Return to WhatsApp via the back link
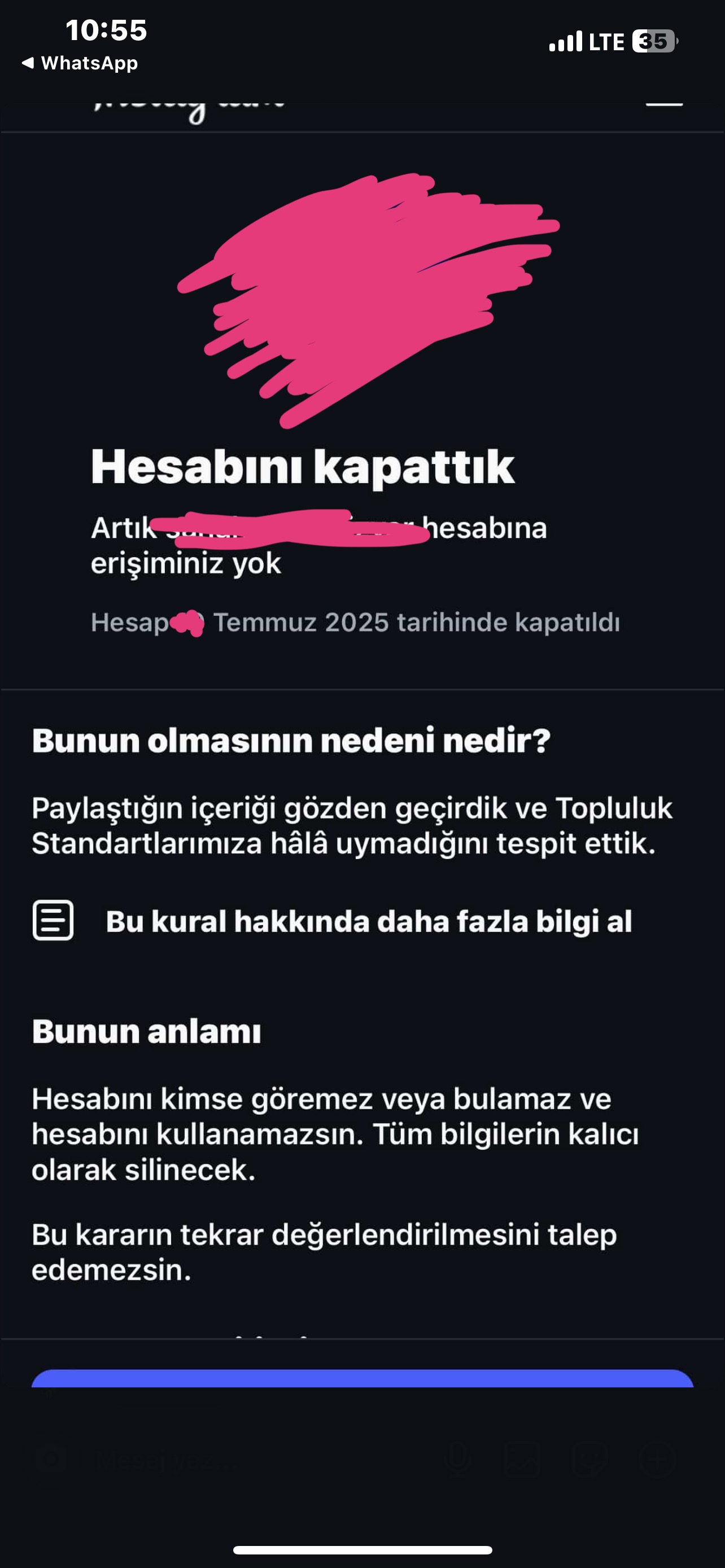 click(80, 63)
